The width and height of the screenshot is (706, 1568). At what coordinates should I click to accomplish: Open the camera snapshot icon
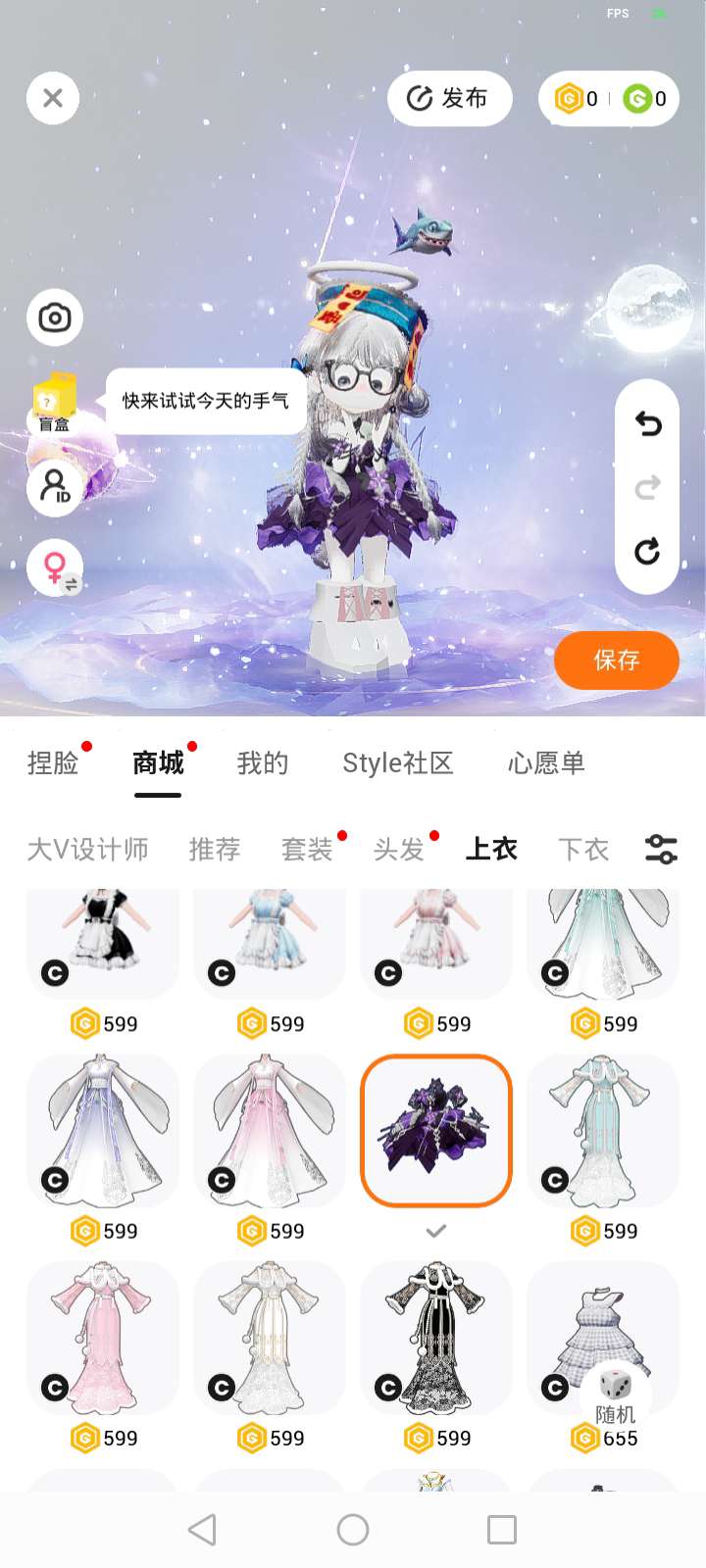pos(55,318)
